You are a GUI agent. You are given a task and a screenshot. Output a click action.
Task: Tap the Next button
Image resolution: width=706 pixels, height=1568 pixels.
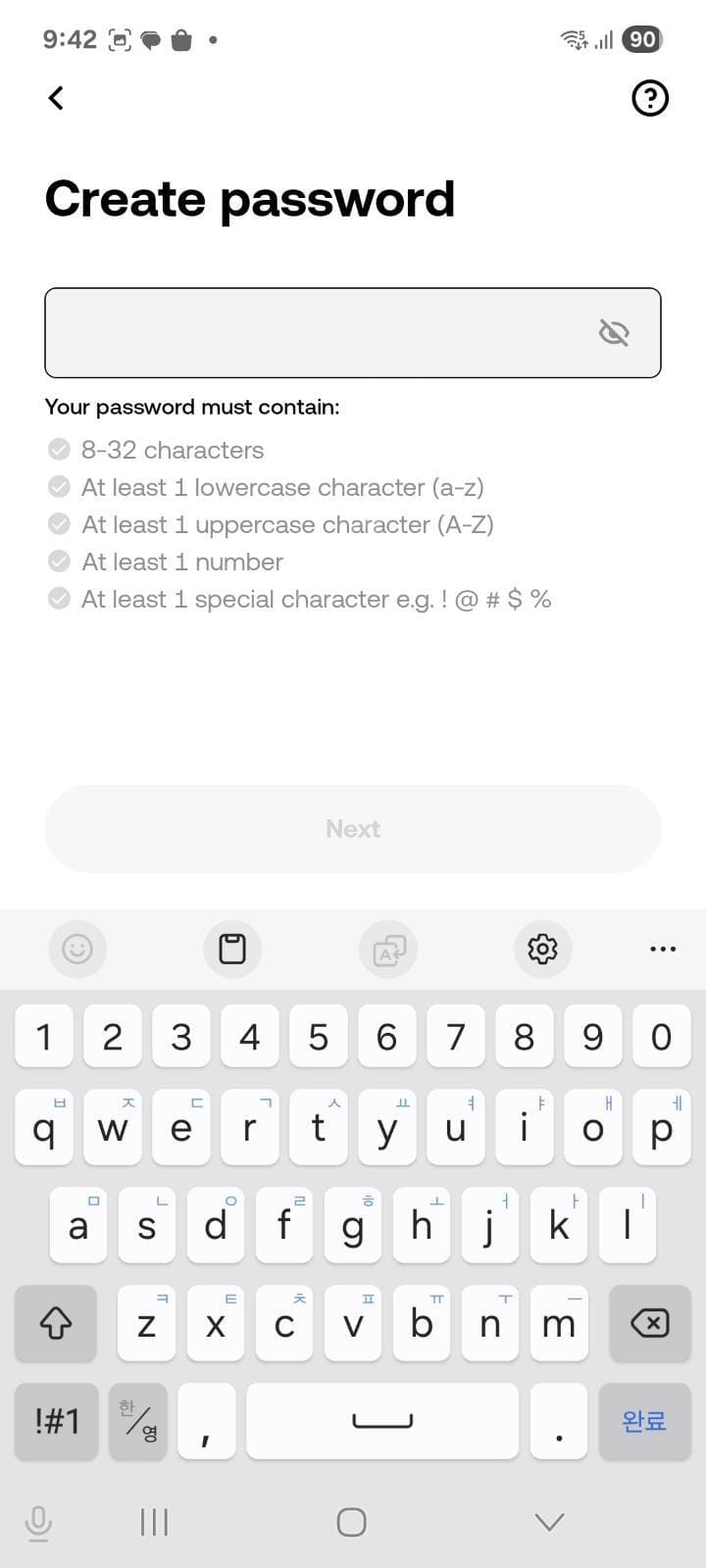353,828
